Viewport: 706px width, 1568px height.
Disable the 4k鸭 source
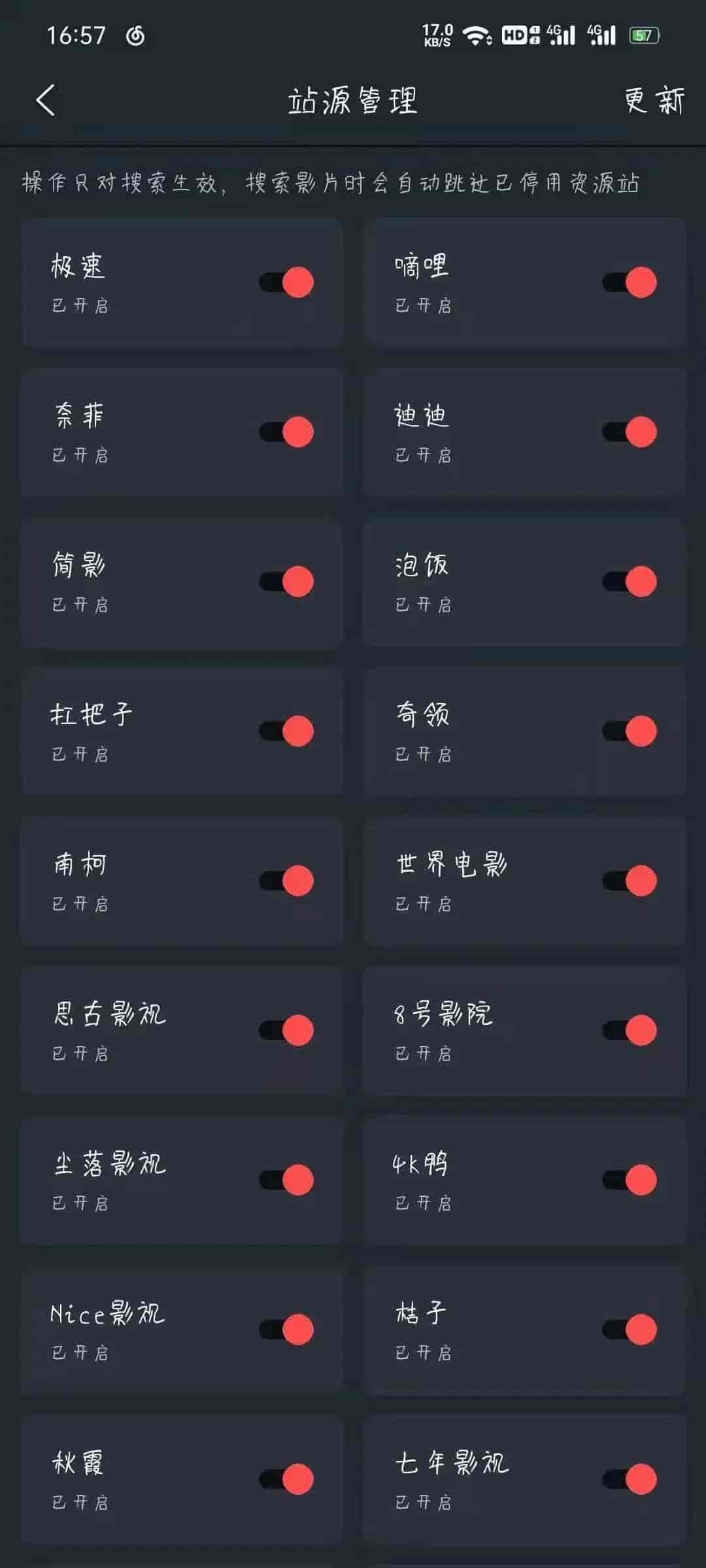click(x=630, y=1180)
